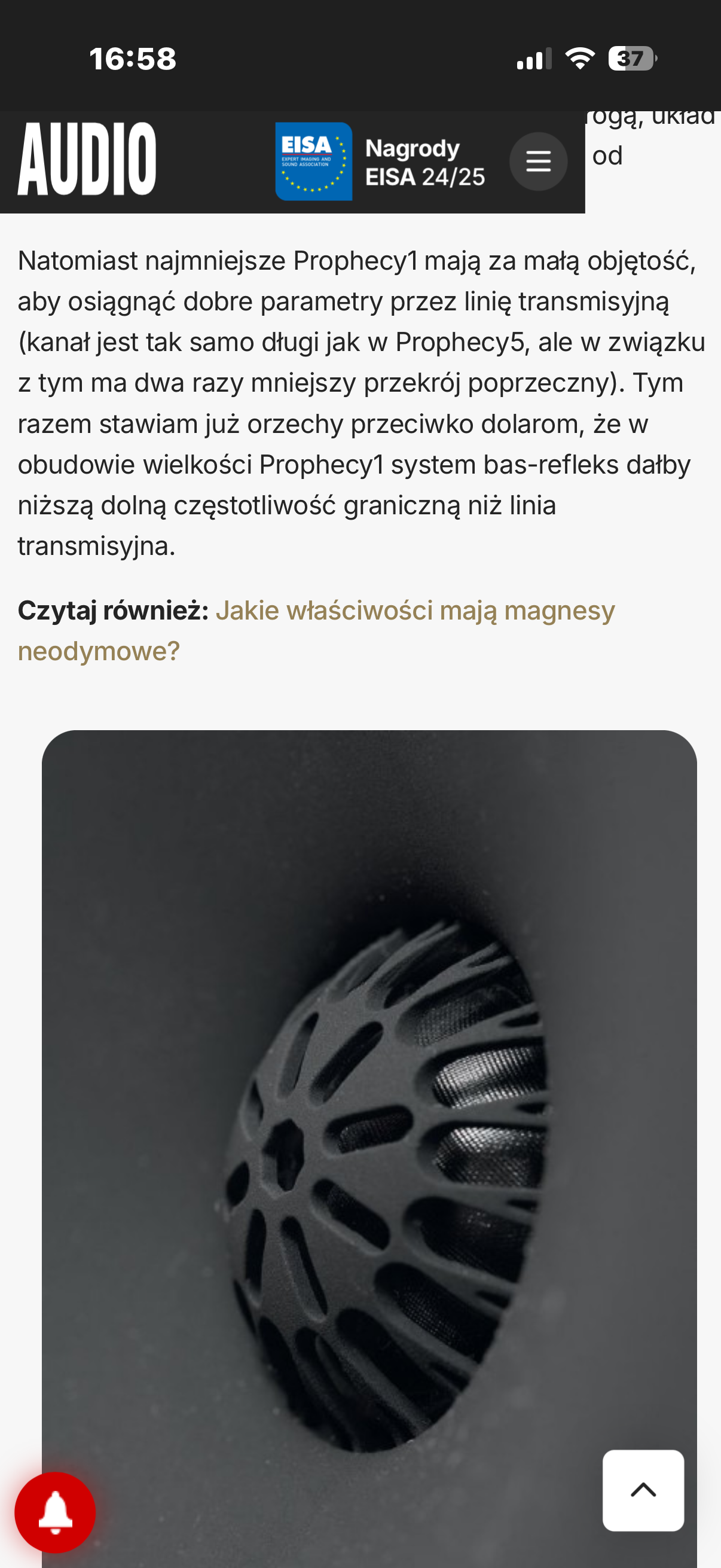Open the Nagrody EISA 24/25 banner
This screenshot has height=1568, width=721.
click(380, 162)
